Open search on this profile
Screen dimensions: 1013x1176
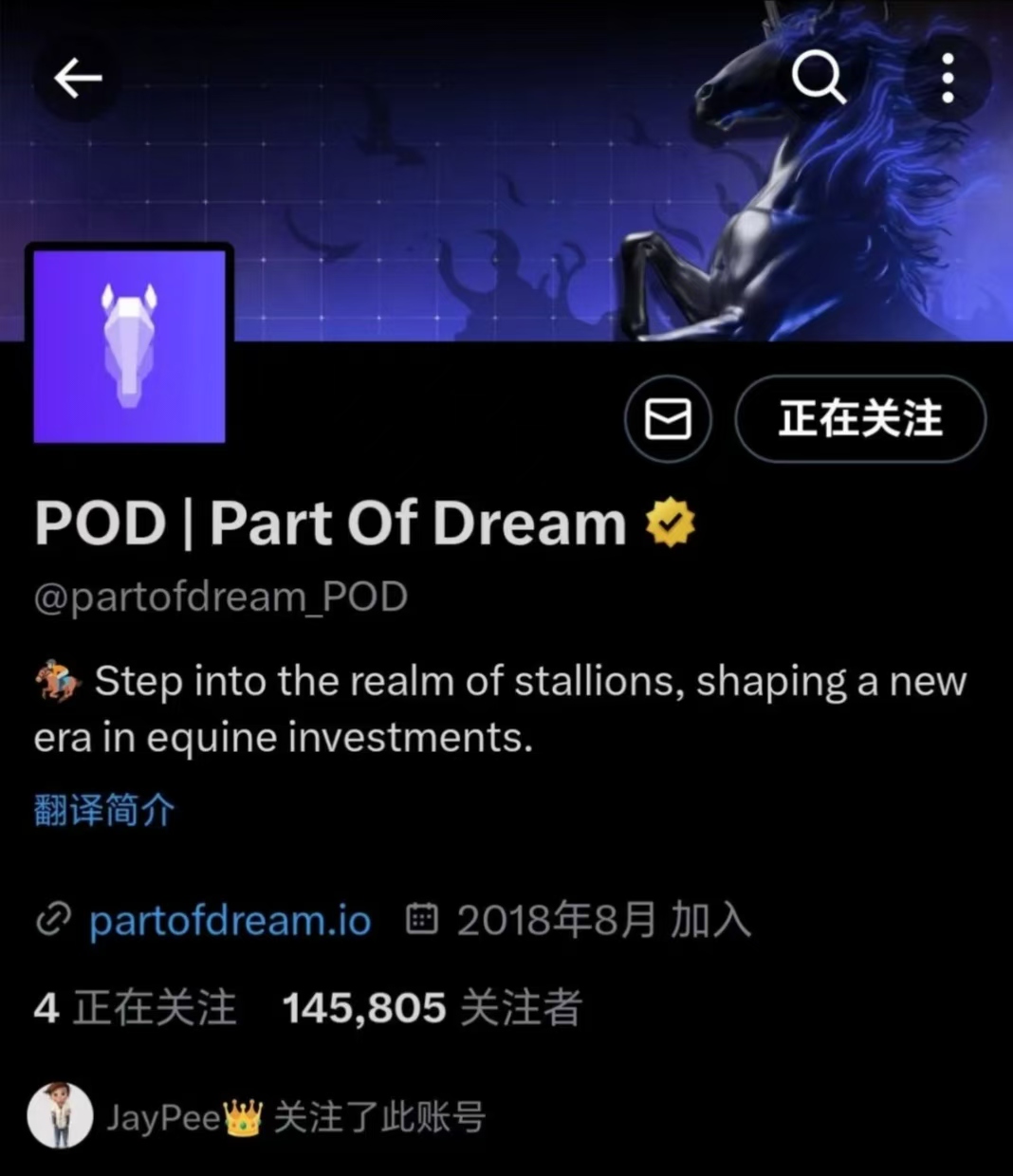[x=819, y=76]
